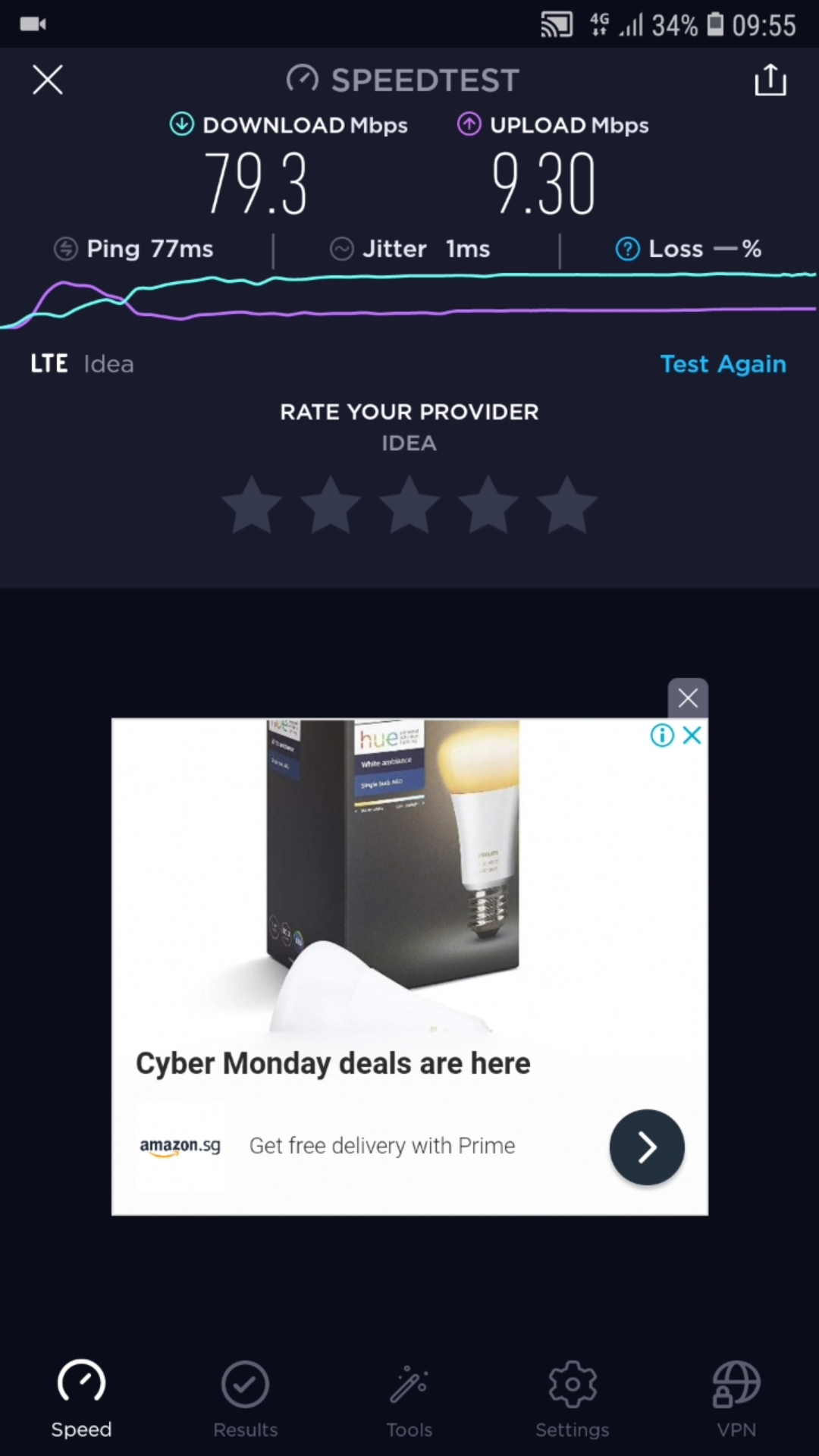Open the Cyber Monday deals ad
Screen dimensions: 819x1456
coord(333,1063)
